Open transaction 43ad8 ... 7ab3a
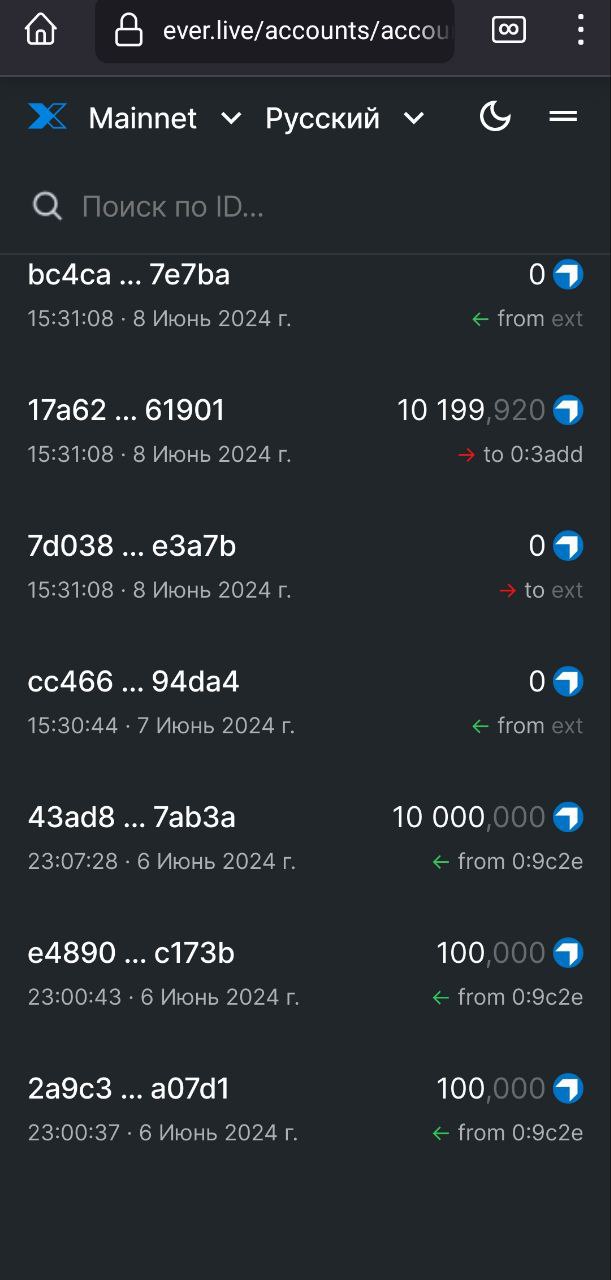Image resolution: width=611 pixels, height=1280 pixels. point(131,818)
